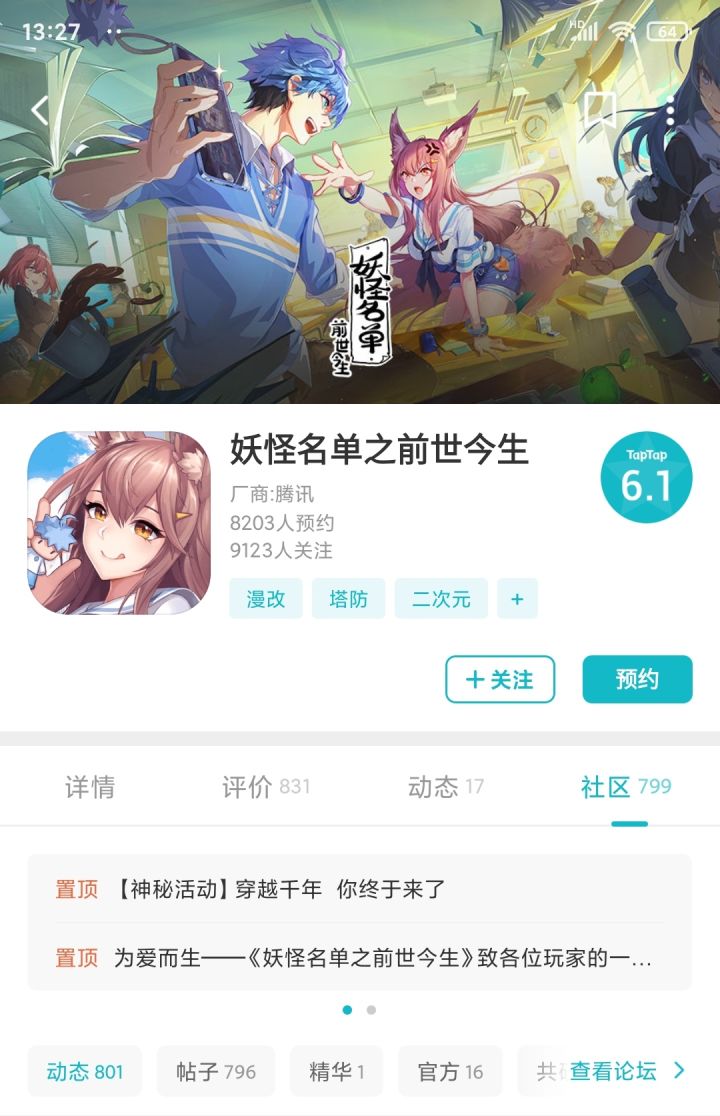Select the 二次元 tag
Image resolution: width=720 pixels, height=1116 pixels.
(x=440, y=600)
